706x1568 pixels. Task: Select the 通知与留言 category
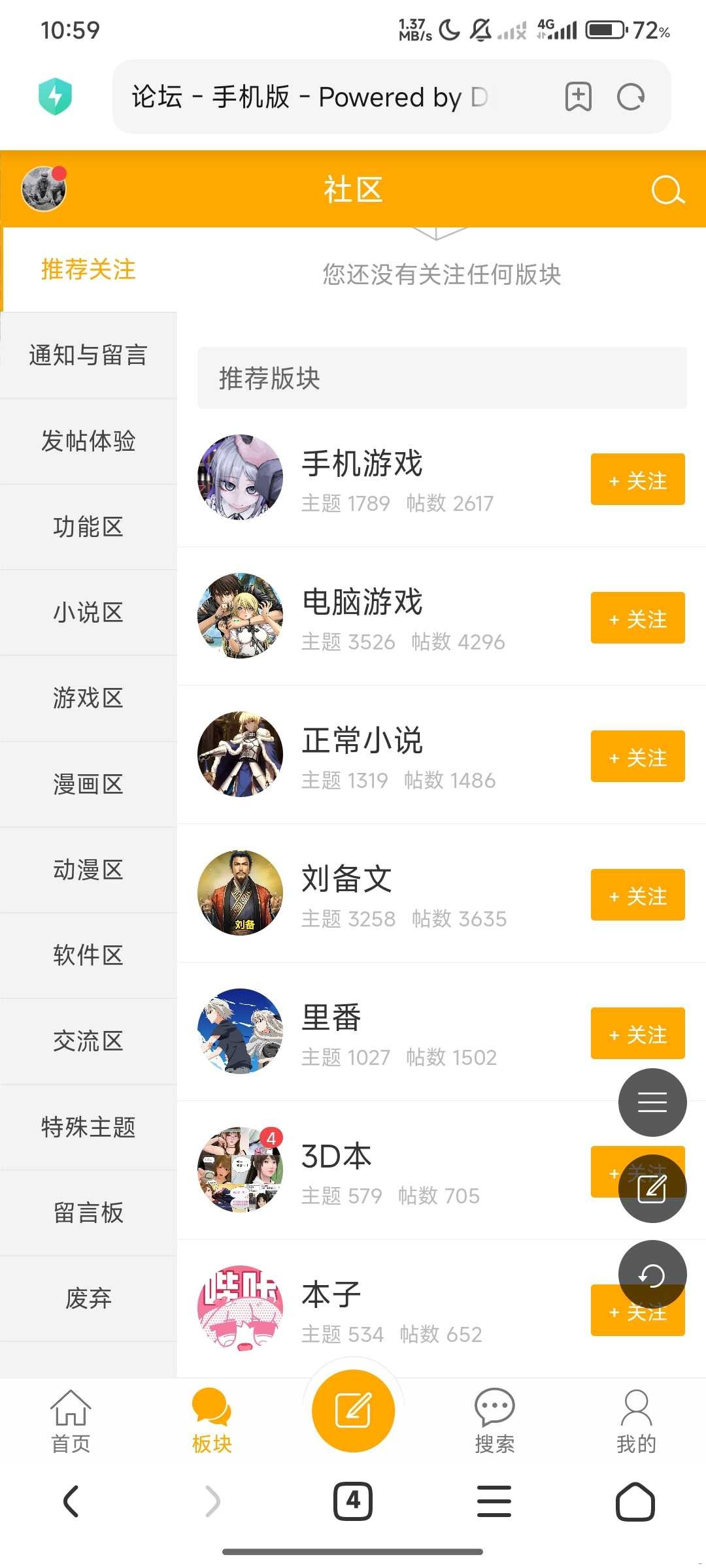click(88, 355)
